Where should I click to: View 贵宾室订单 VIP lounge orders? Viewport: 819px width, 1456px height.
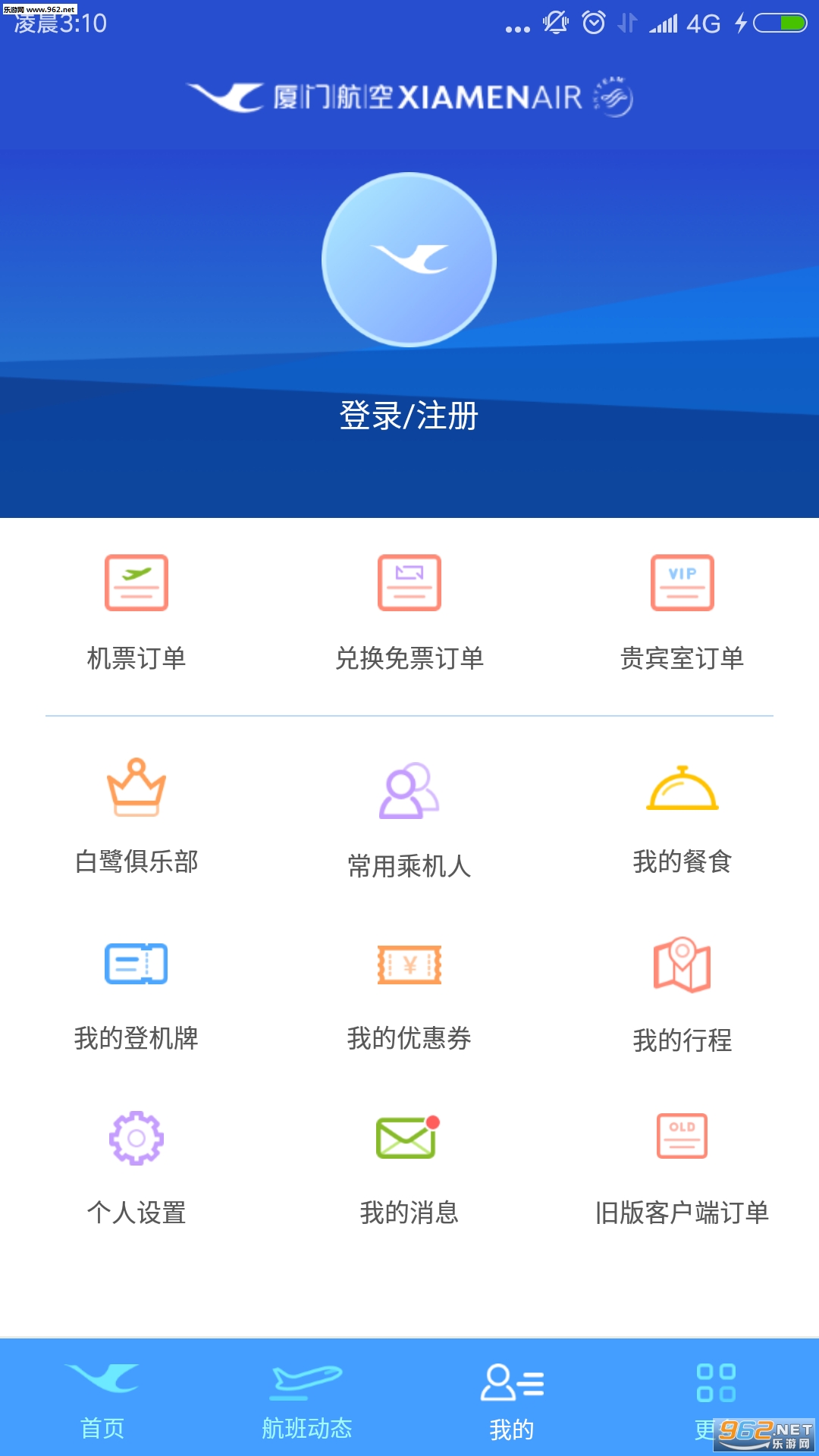pyautogui.click(x=682, y=613)
